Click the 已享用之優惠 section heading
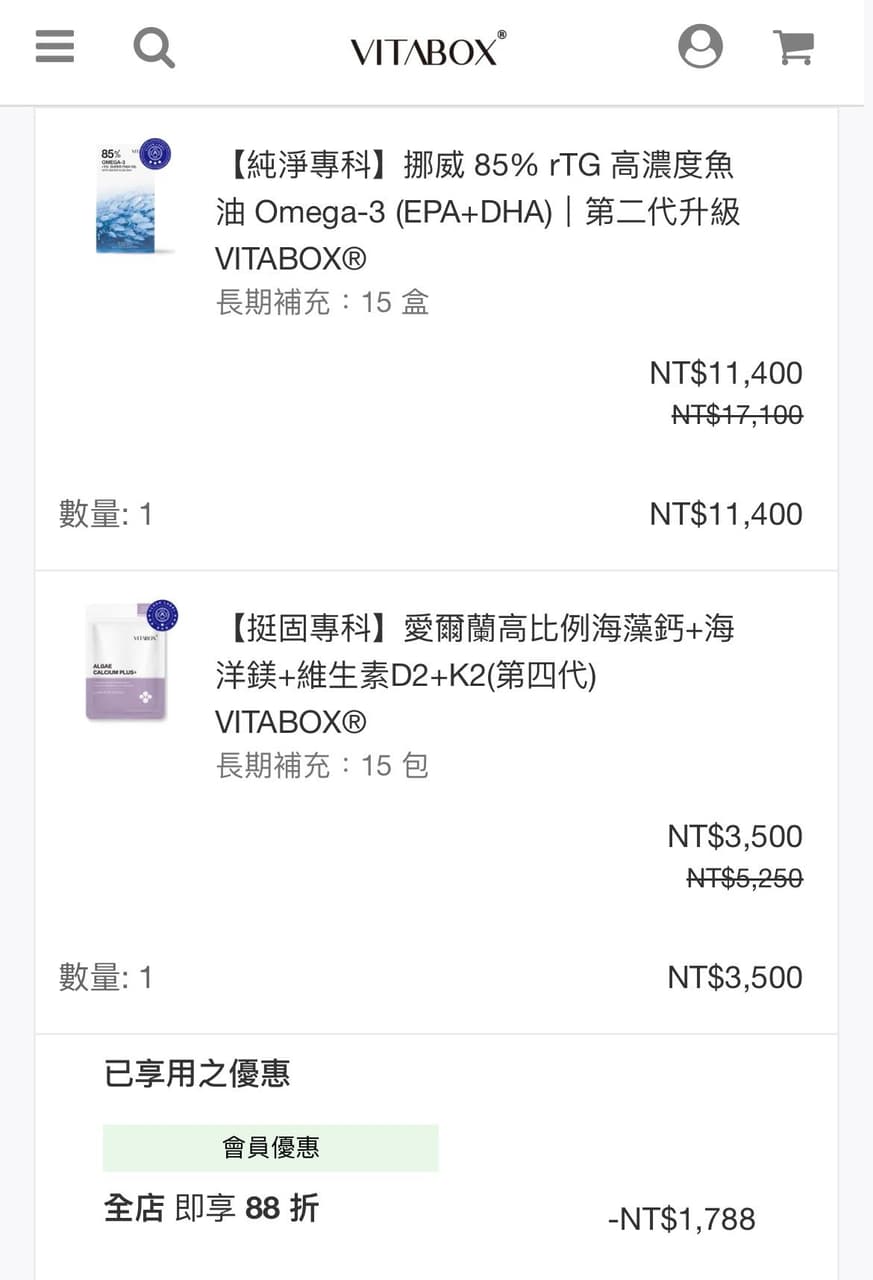 196,1073
